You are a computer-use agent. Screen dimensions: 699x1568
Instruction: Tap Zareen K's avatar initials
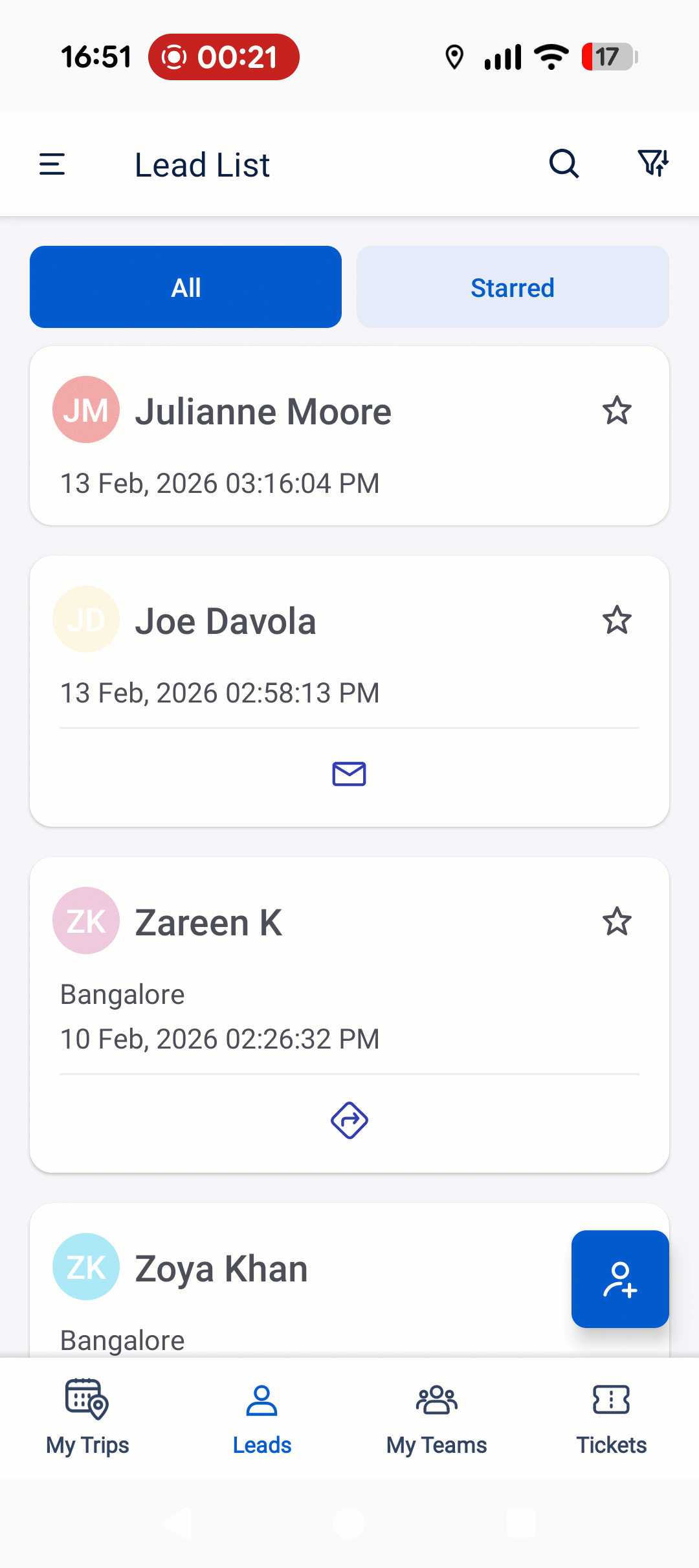click(86, 921)
